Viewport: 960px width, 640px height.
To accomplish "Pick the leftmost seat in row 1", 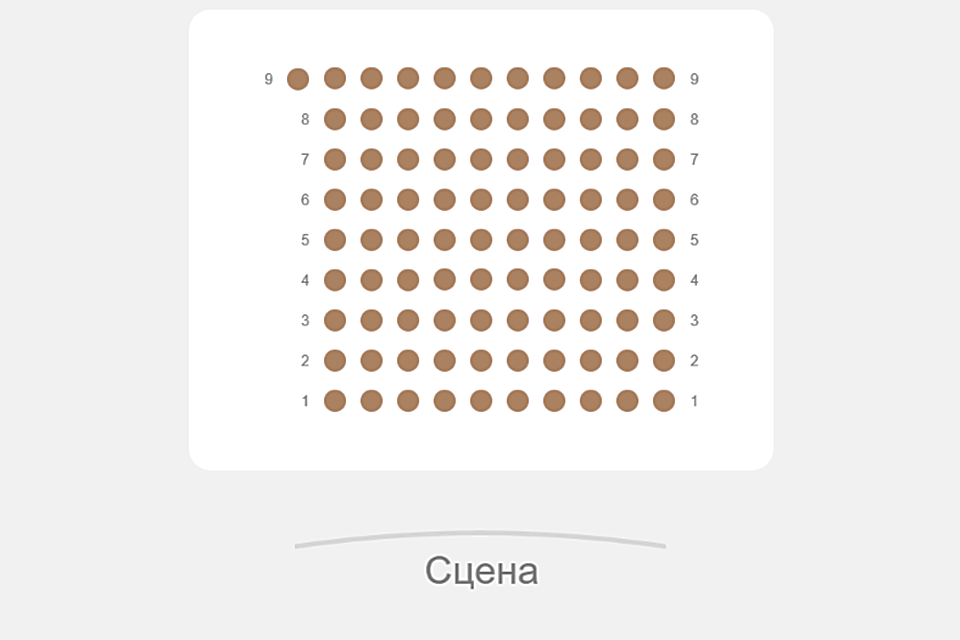I will coord(335,401).
